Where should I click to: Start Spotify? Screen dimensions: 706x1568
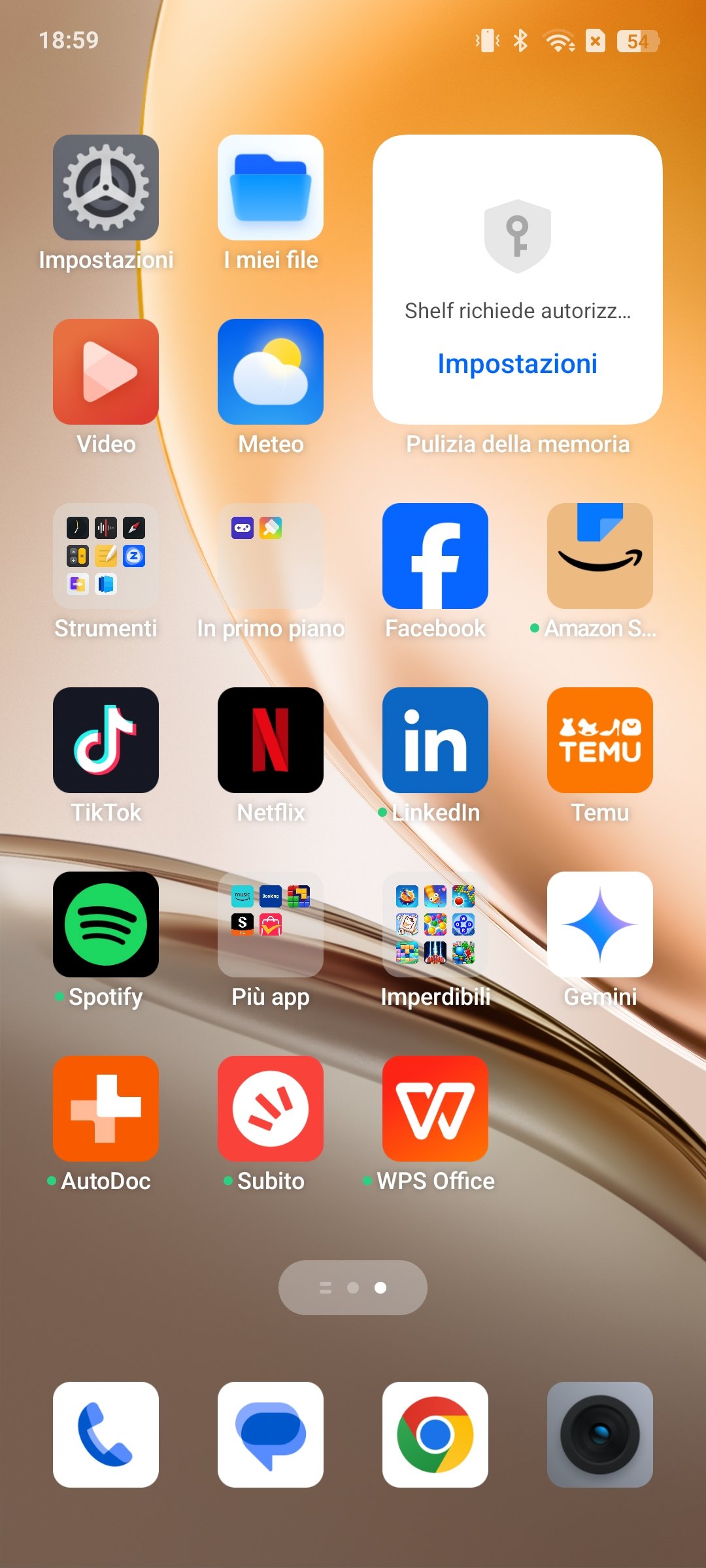tap(106, 925)
